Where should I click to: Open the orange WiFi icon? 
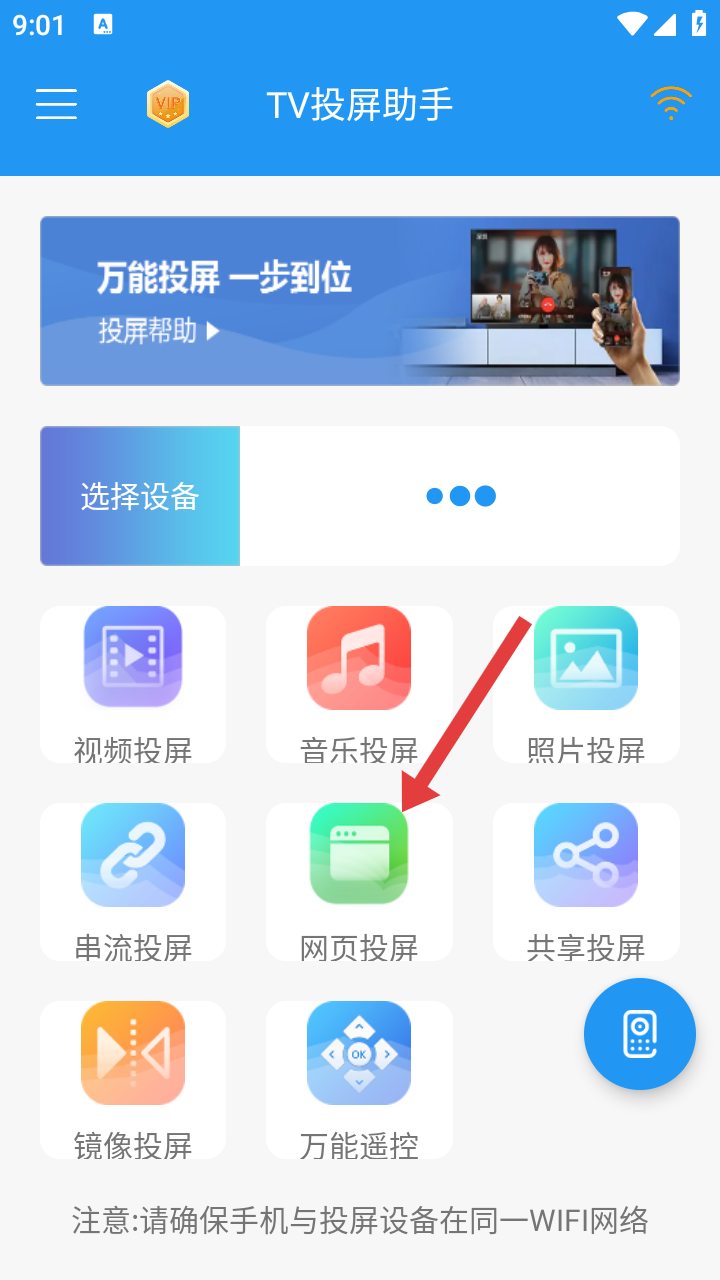[670, 104]
